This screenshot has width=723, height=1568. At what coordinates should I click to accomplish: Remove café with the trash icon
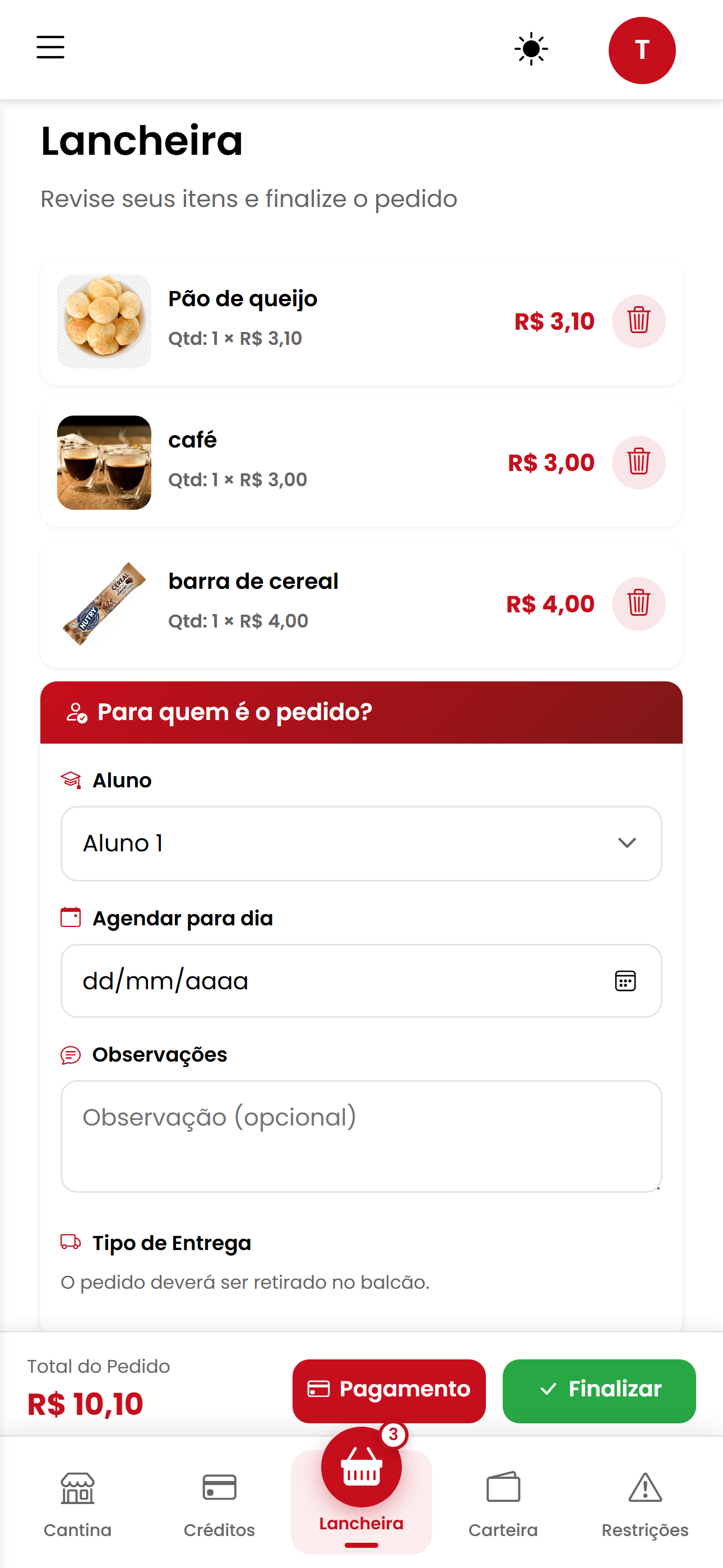[x=638, y=463]
